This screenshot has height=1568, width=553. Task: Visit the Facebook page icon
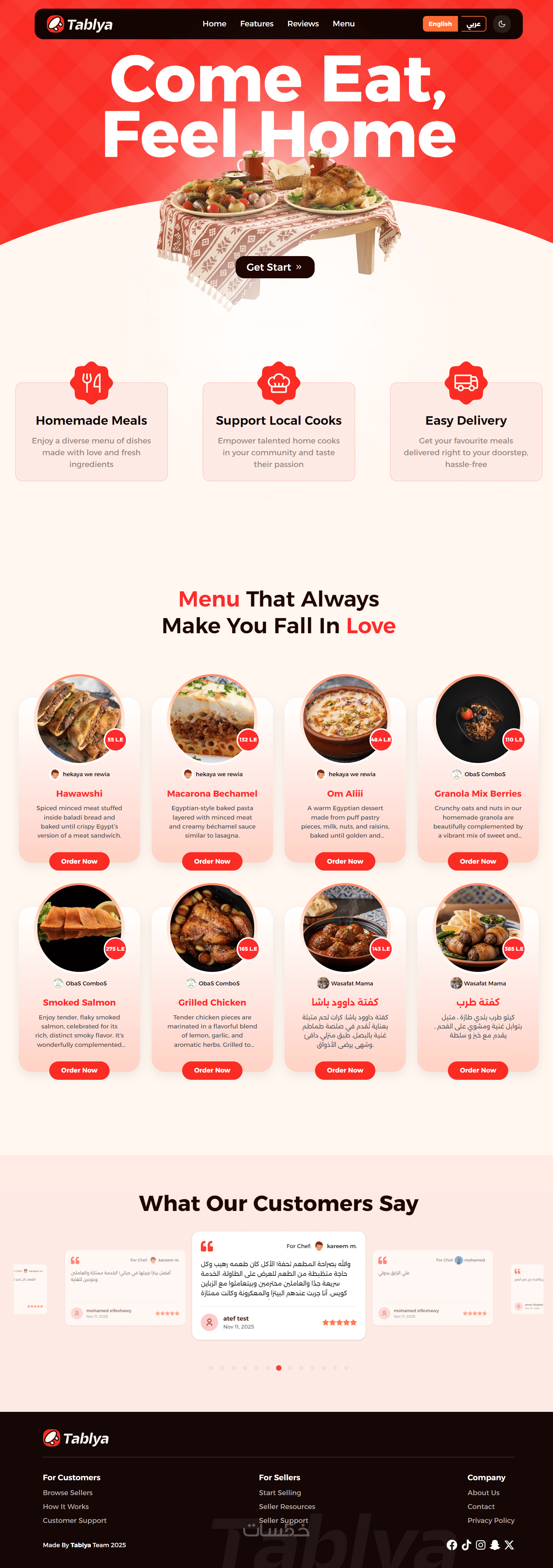click(451, 1545)
